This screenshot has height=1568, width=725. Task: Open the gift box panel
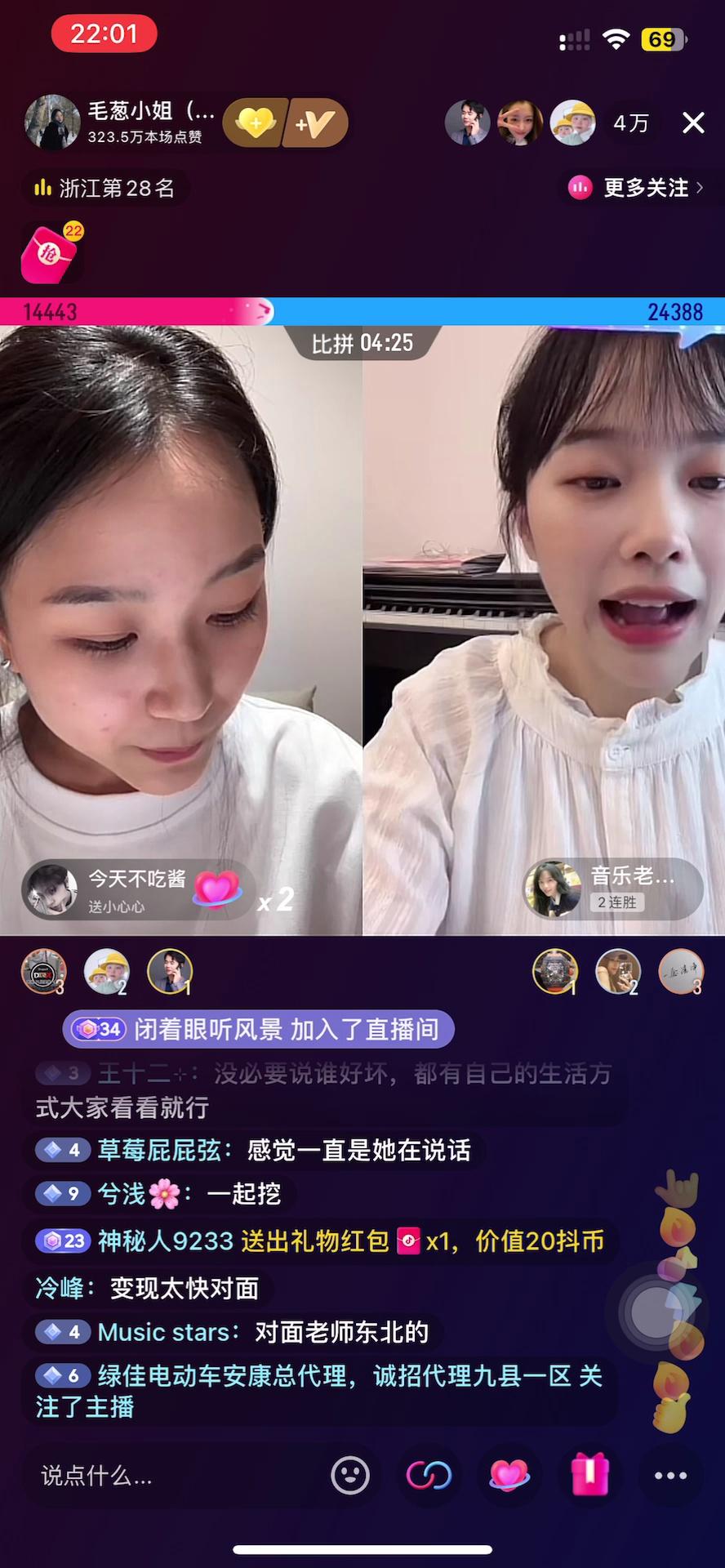(x=590, y=1476)
